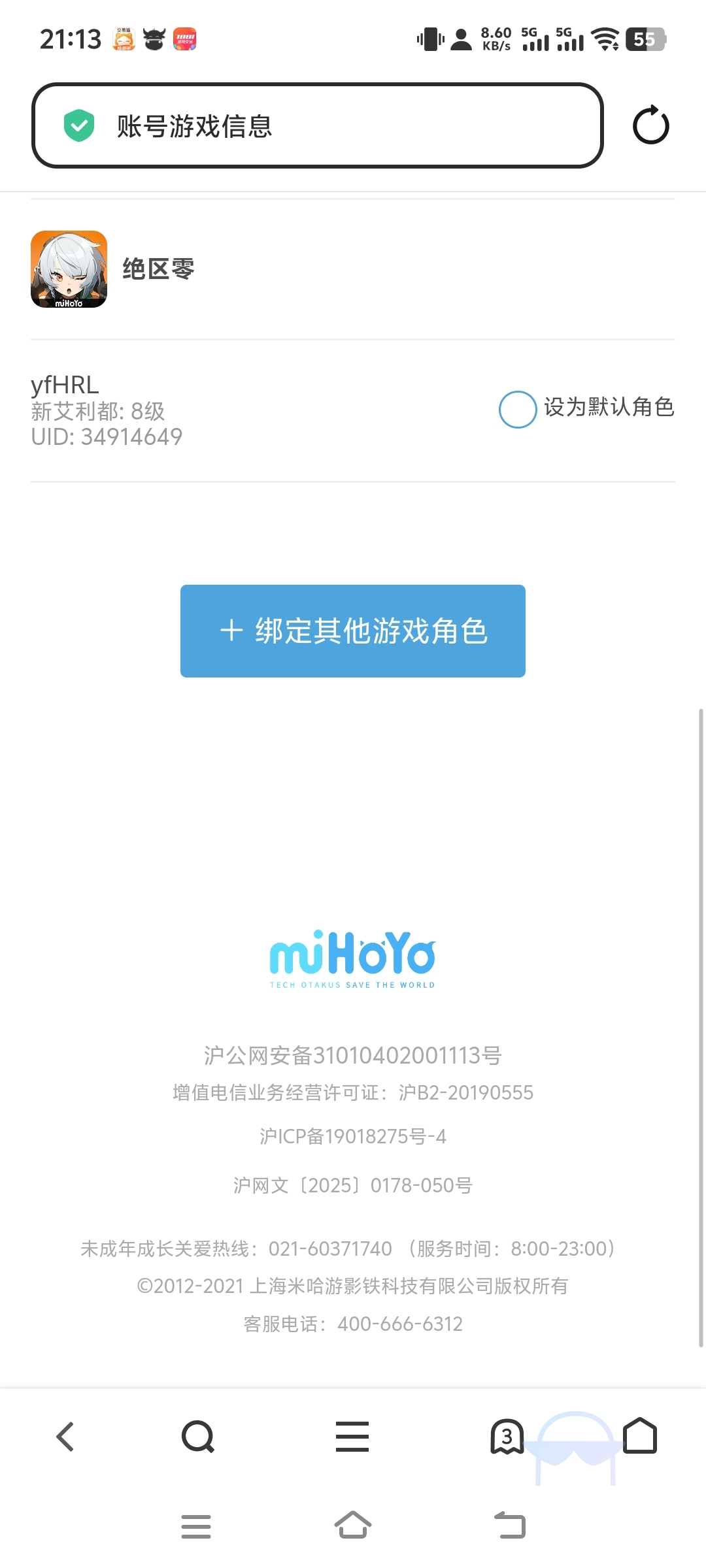Image resolution: width=706 pixels, height=1568 pixels.
Task: Tap 绑定其他游戏角色 button
Action: (353, 631)
